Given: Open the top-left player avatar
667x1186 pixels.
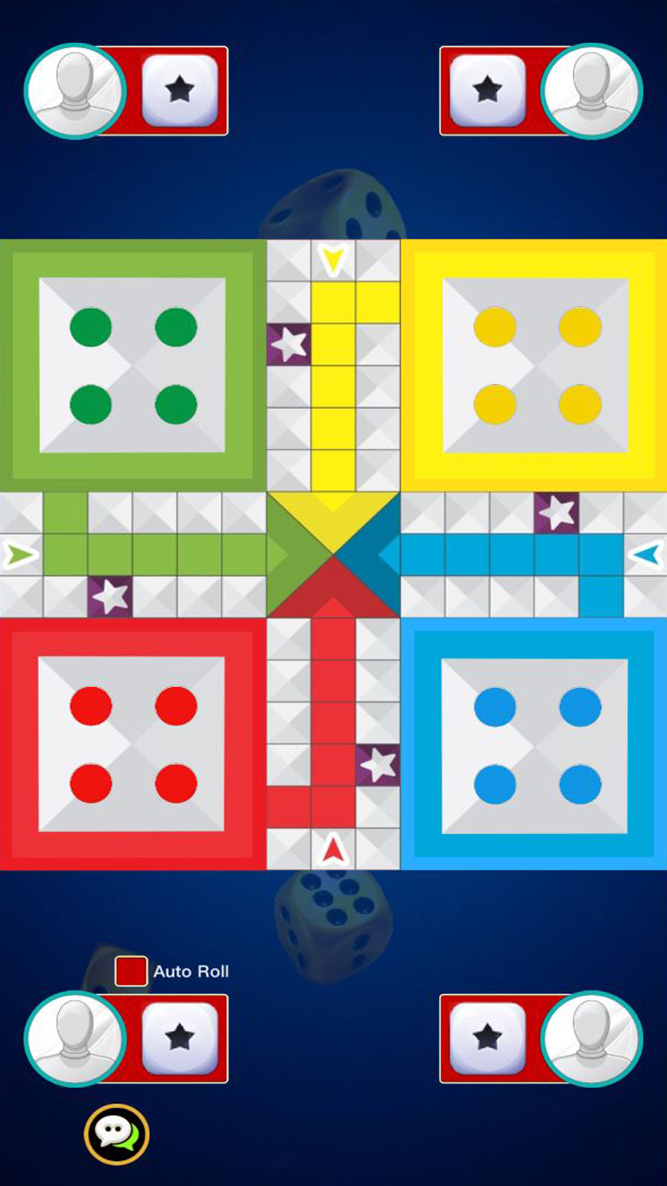Looking at the screenshot, I should click(75, 90).
